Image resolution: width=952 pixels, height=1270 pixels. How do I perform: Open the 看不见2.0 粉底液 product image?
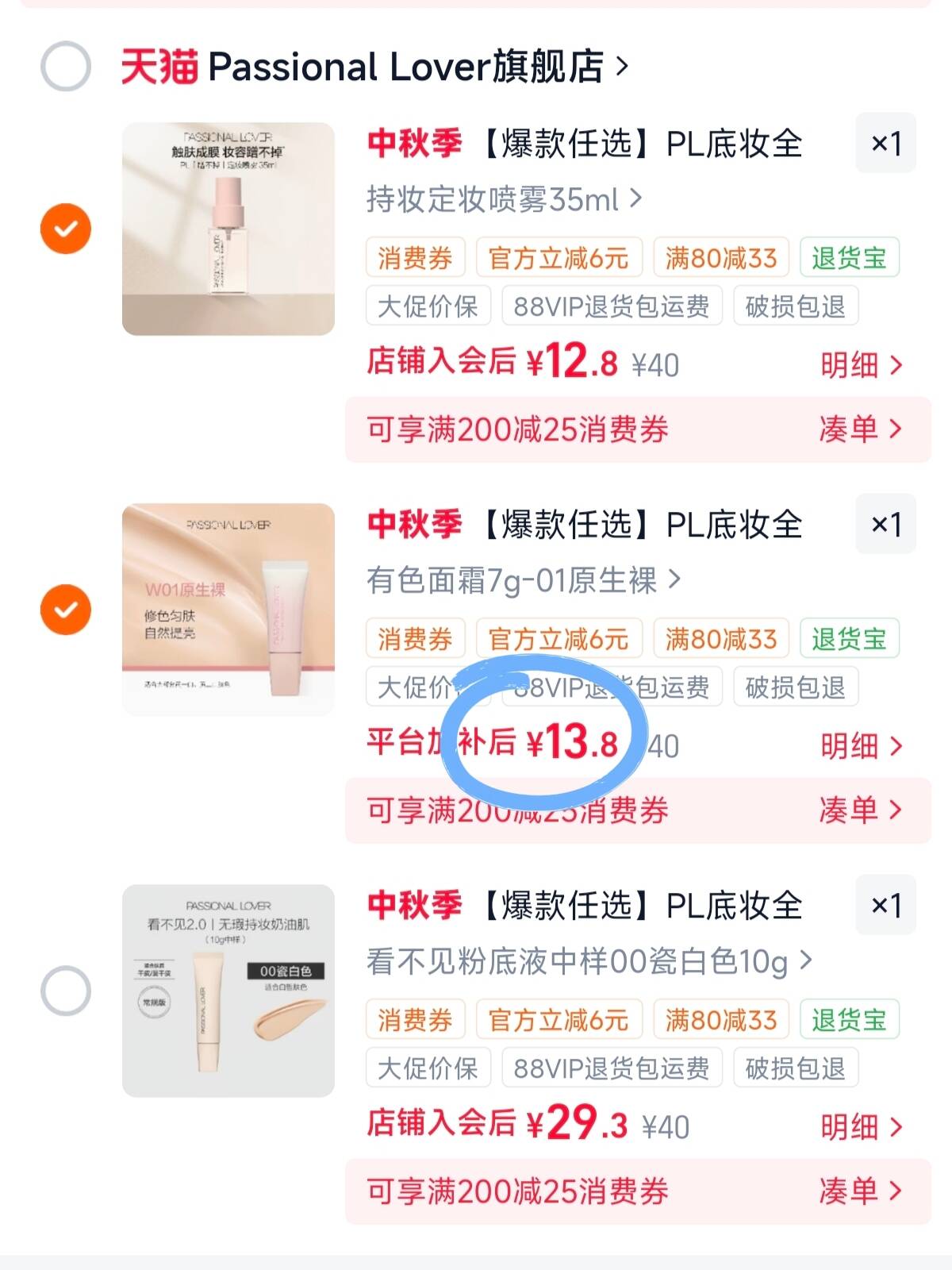[228, 991]
